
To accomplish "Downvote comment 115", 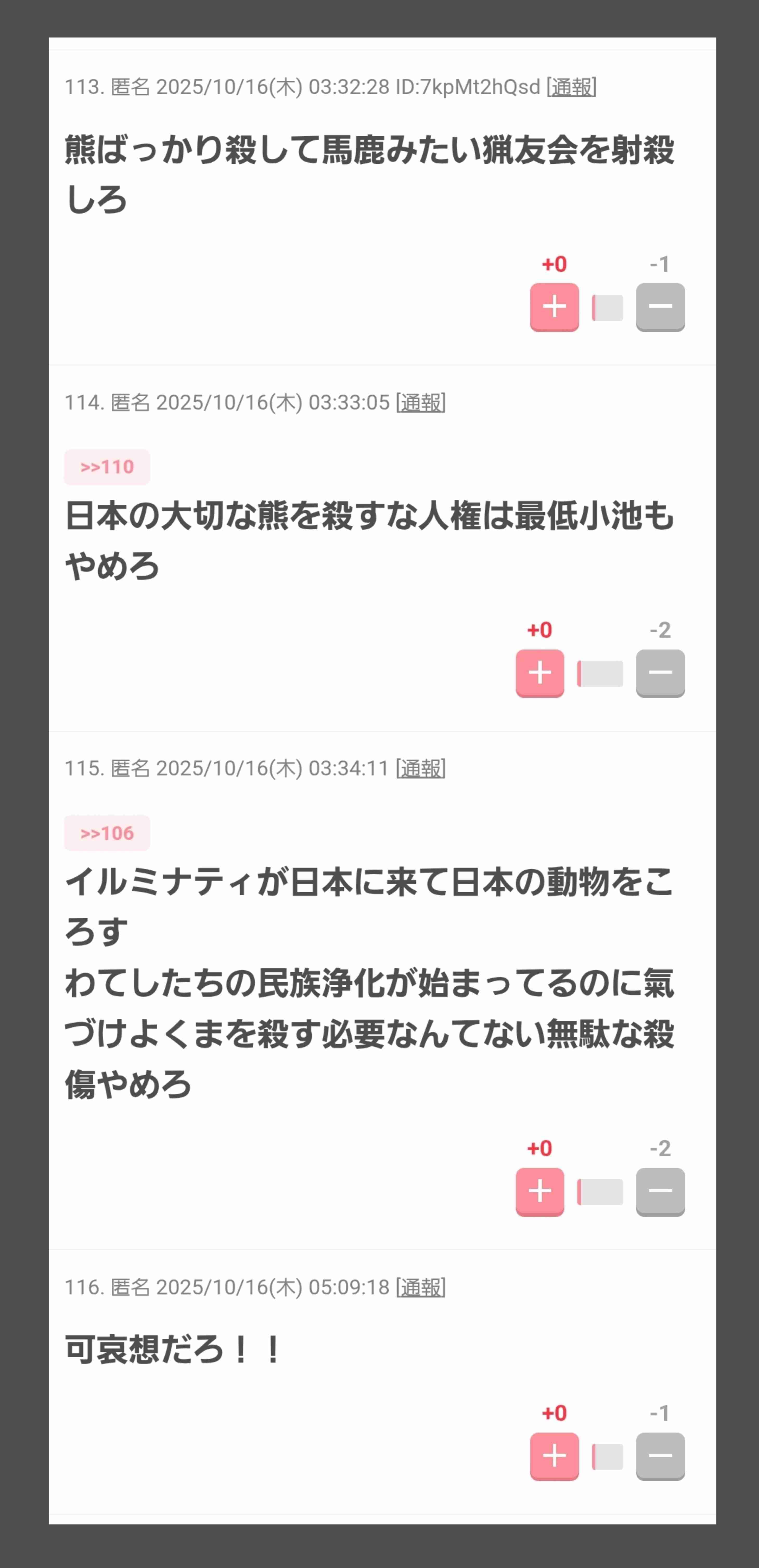I will pos(660,1191).
